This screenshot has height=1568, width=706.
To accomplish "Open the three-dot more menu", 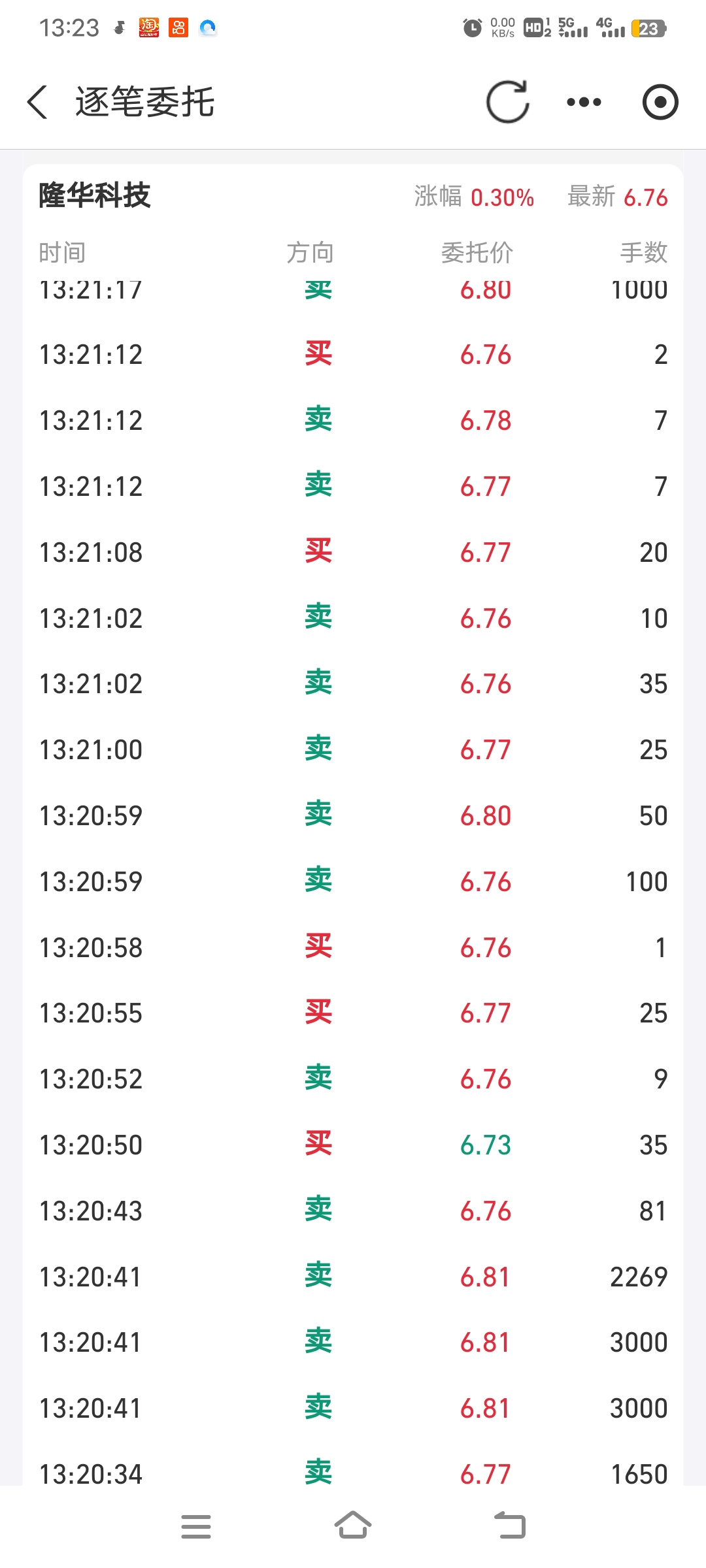I will point(584,102).
